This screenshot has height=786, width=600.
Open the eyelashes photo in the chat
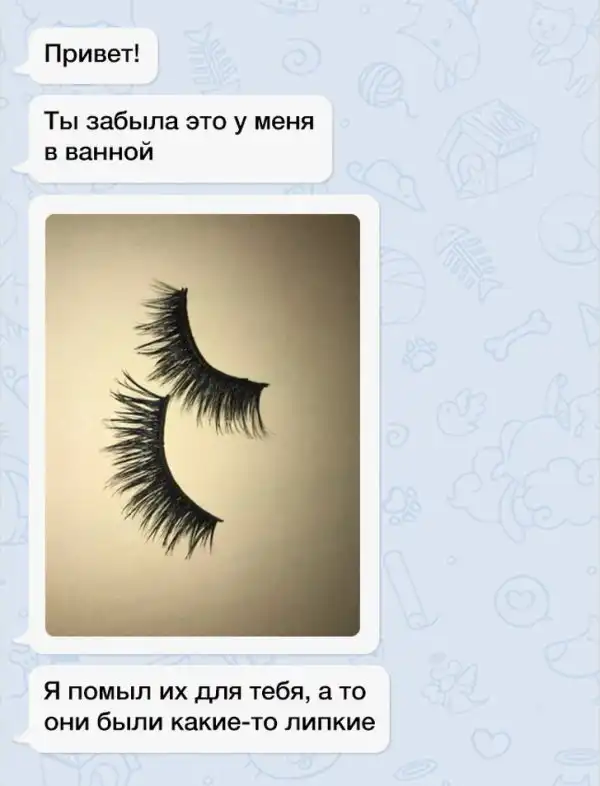click(202, 424)
